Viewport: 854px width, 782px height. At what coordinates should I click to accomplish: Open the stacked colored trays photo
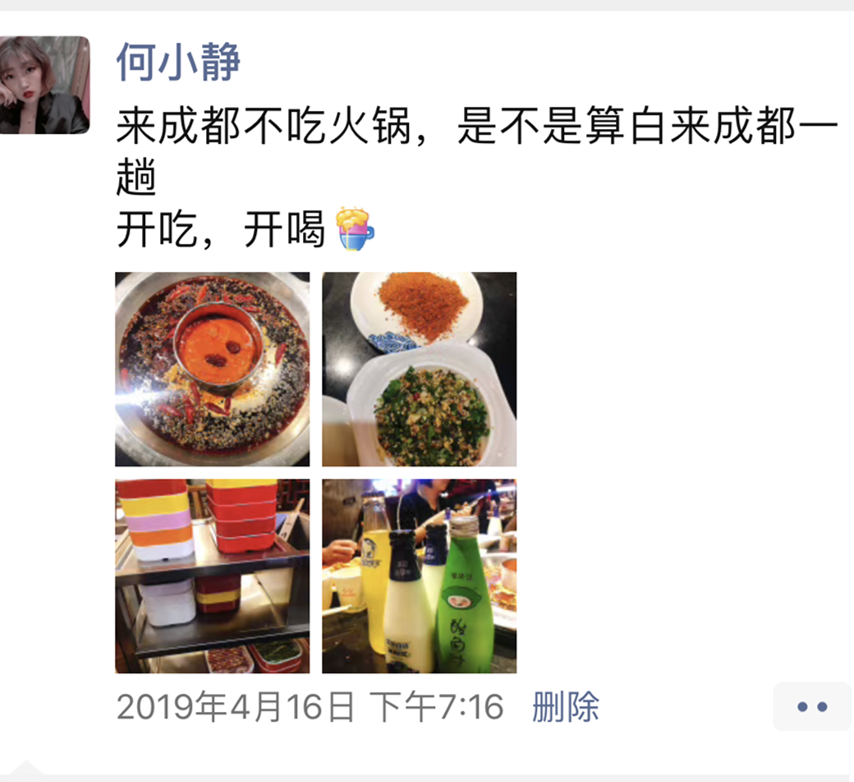[x=212, y=575]
